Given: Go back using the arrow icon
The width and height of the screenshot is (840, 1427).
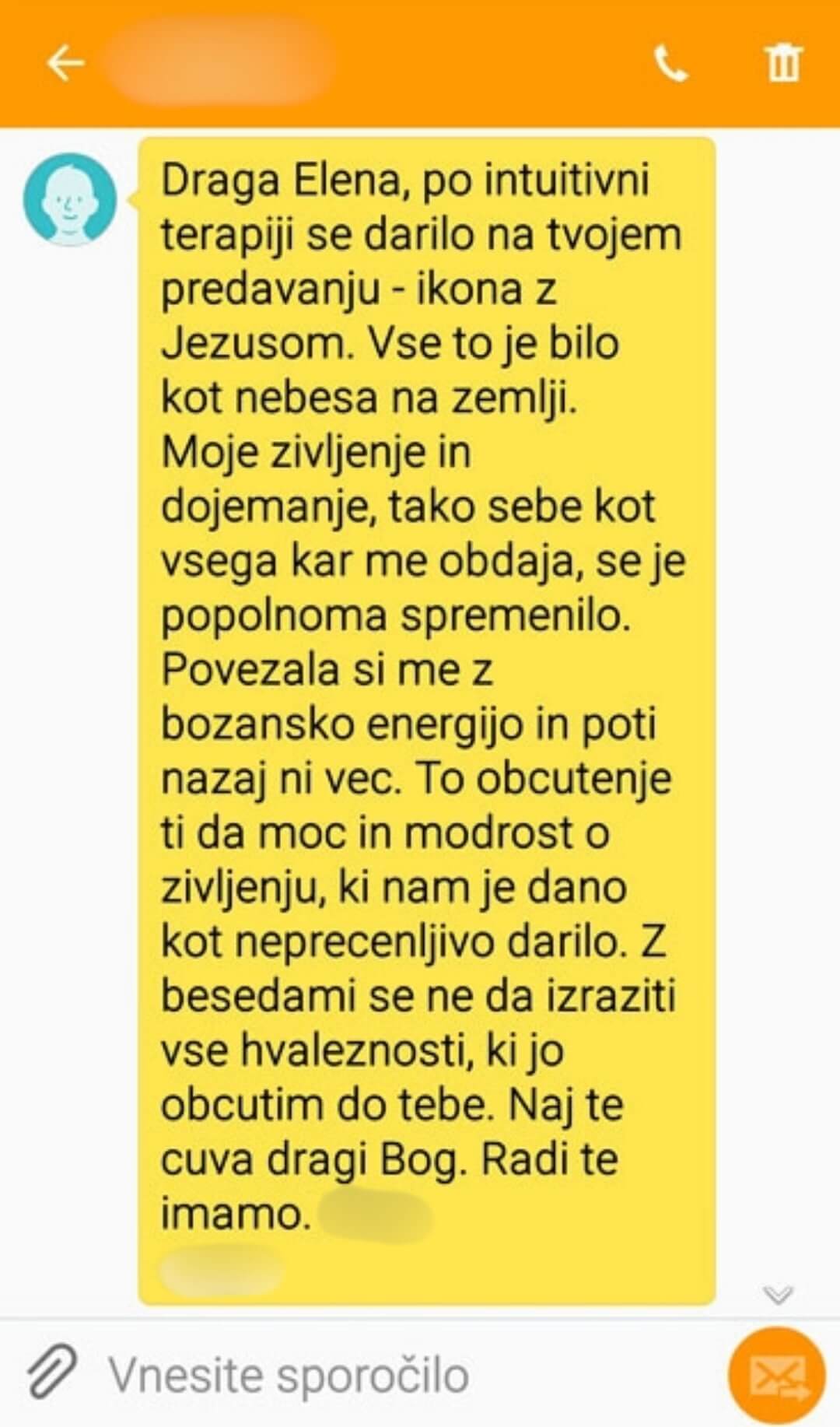Looking at the screenshot, I should click(65, 64).
